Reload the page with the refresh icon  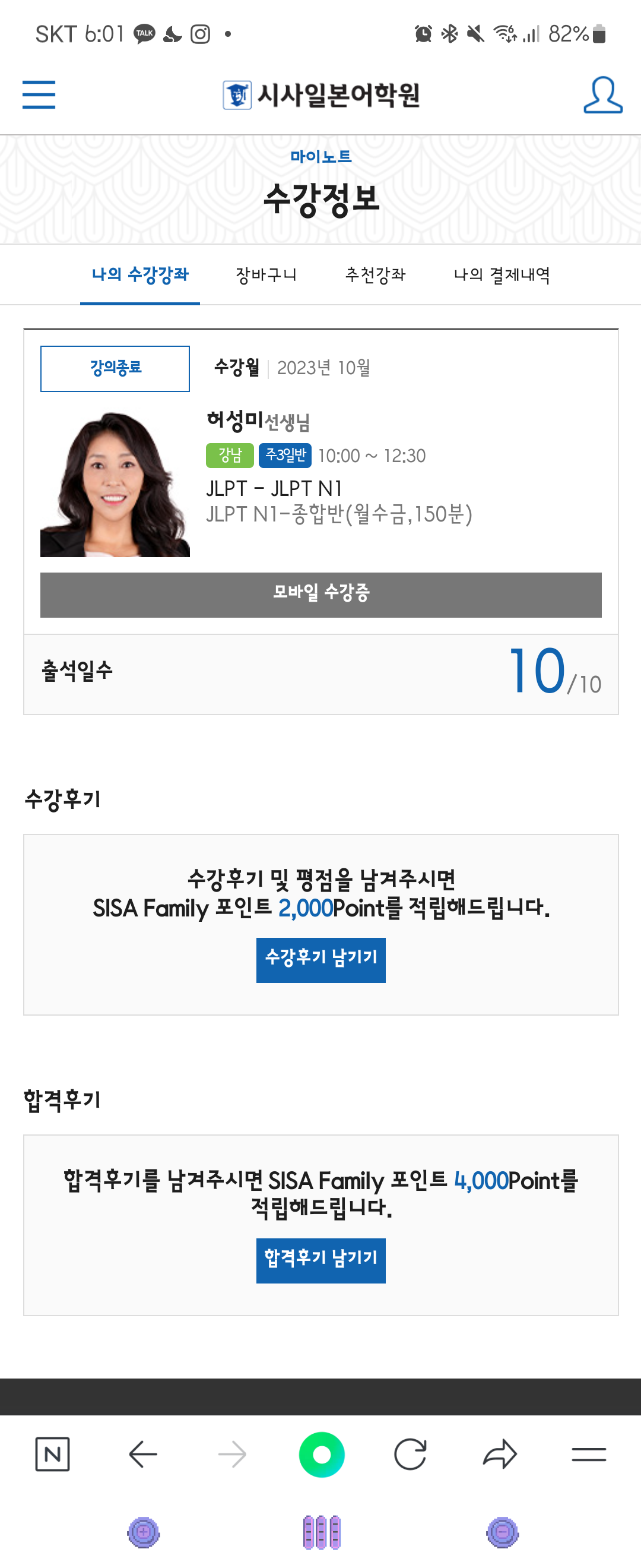[410, 1454]
